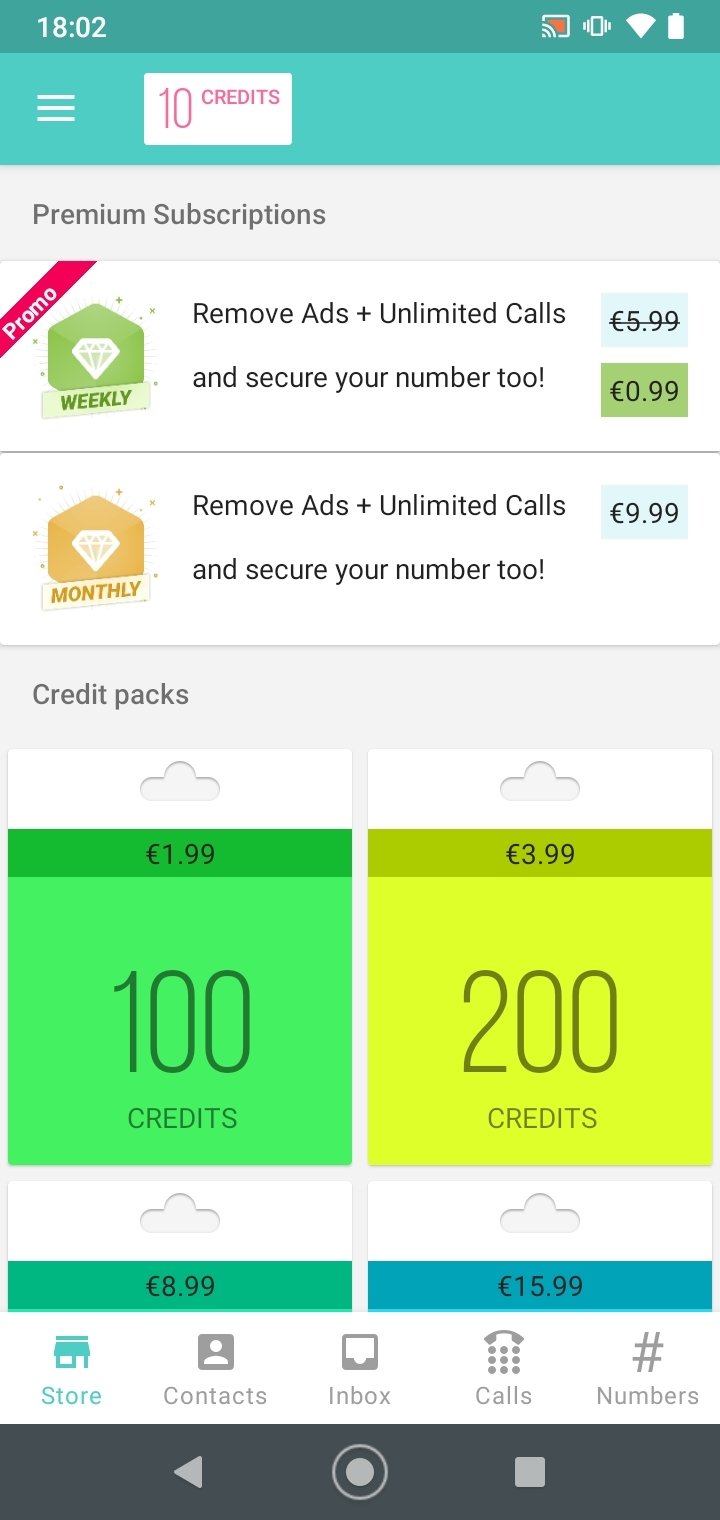This screenshot has width=720, height=1520.
Task: Open the €15.99 credit pack
Action: click(x=540, y=1246)
